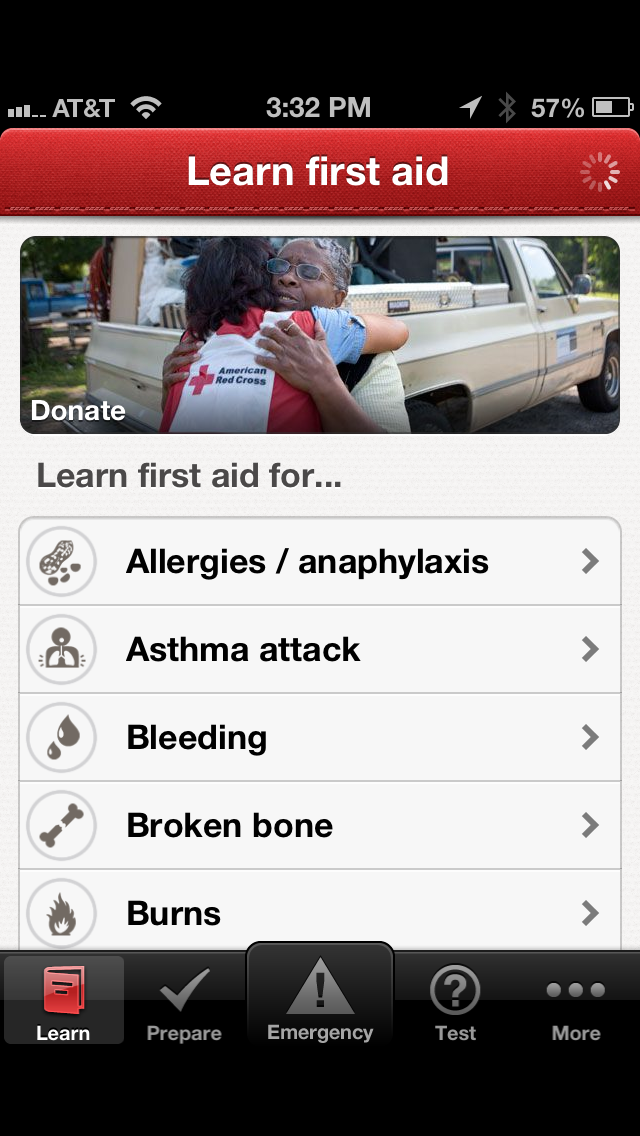Open Allergies / anaphylaxis first aid

tap(320, 561)
